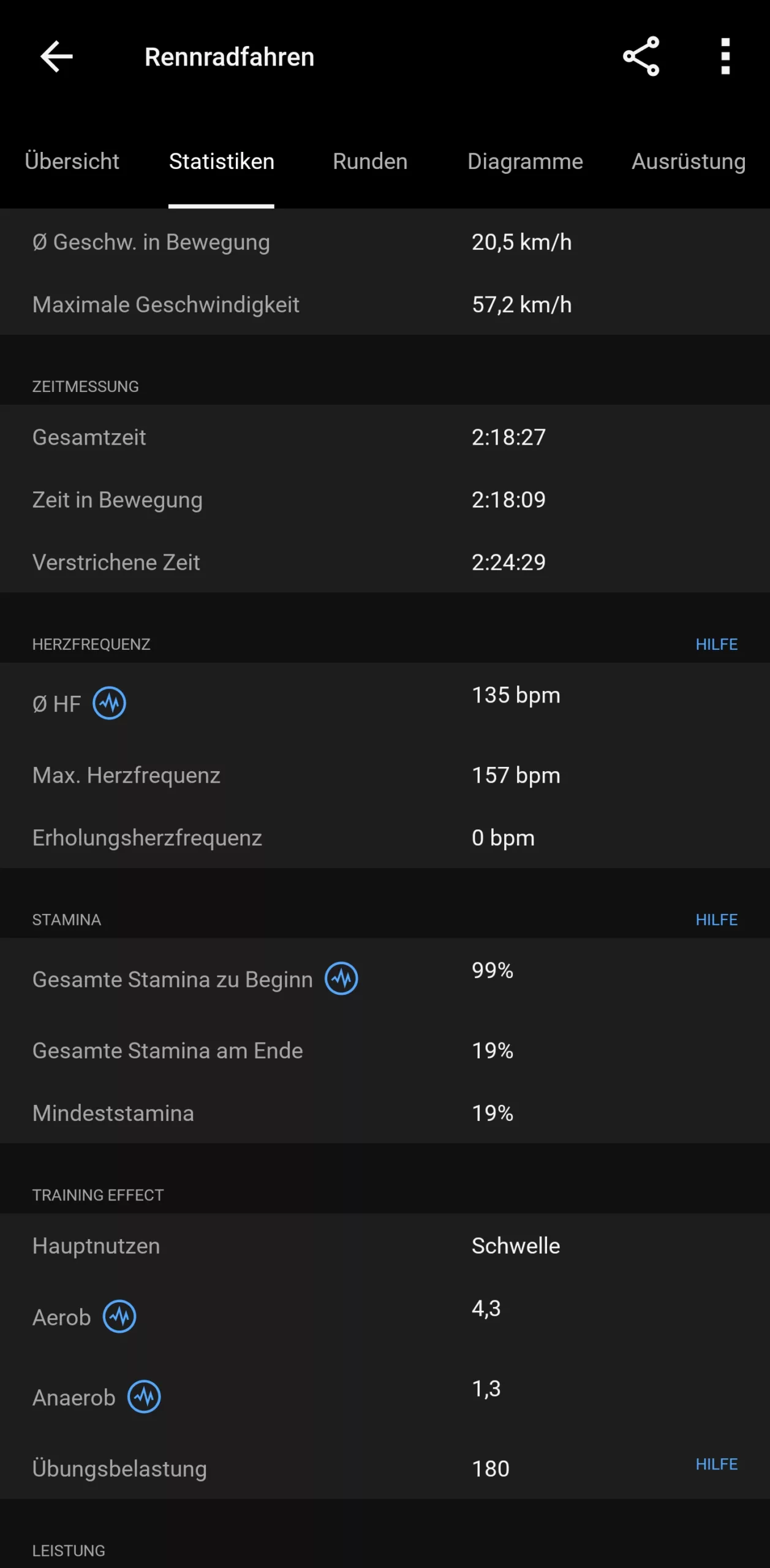Switch to the Übersicht tab
The width and height of the screenshot is (770, 1568).
[x=72, y=161]
